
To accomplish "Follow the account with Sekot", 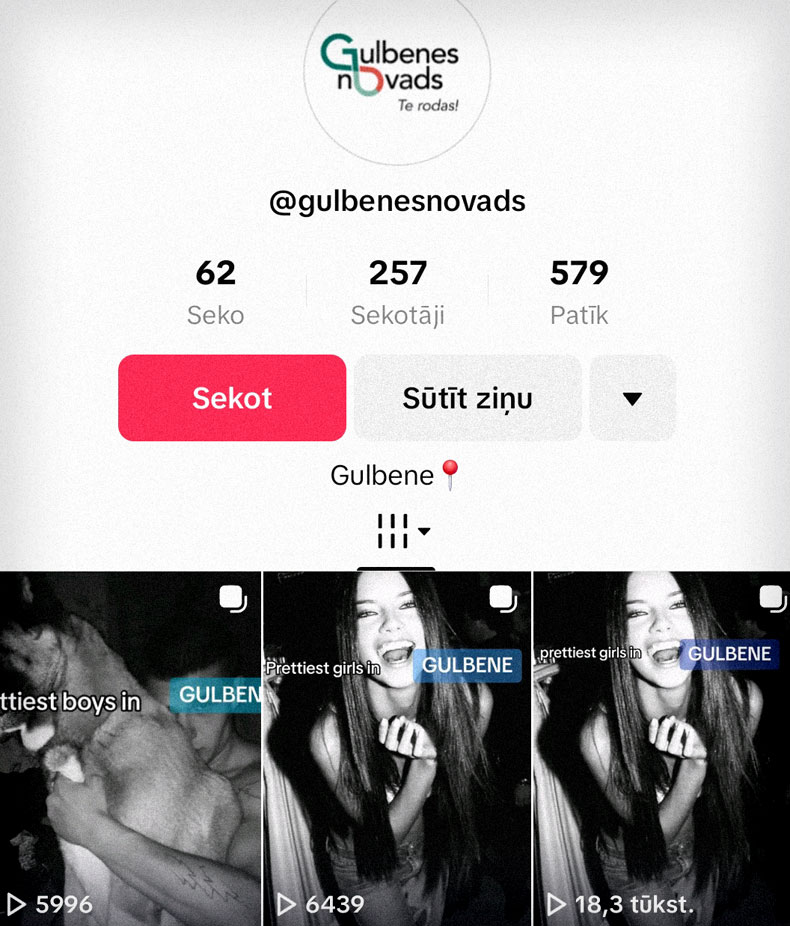I will coord(232,398).
